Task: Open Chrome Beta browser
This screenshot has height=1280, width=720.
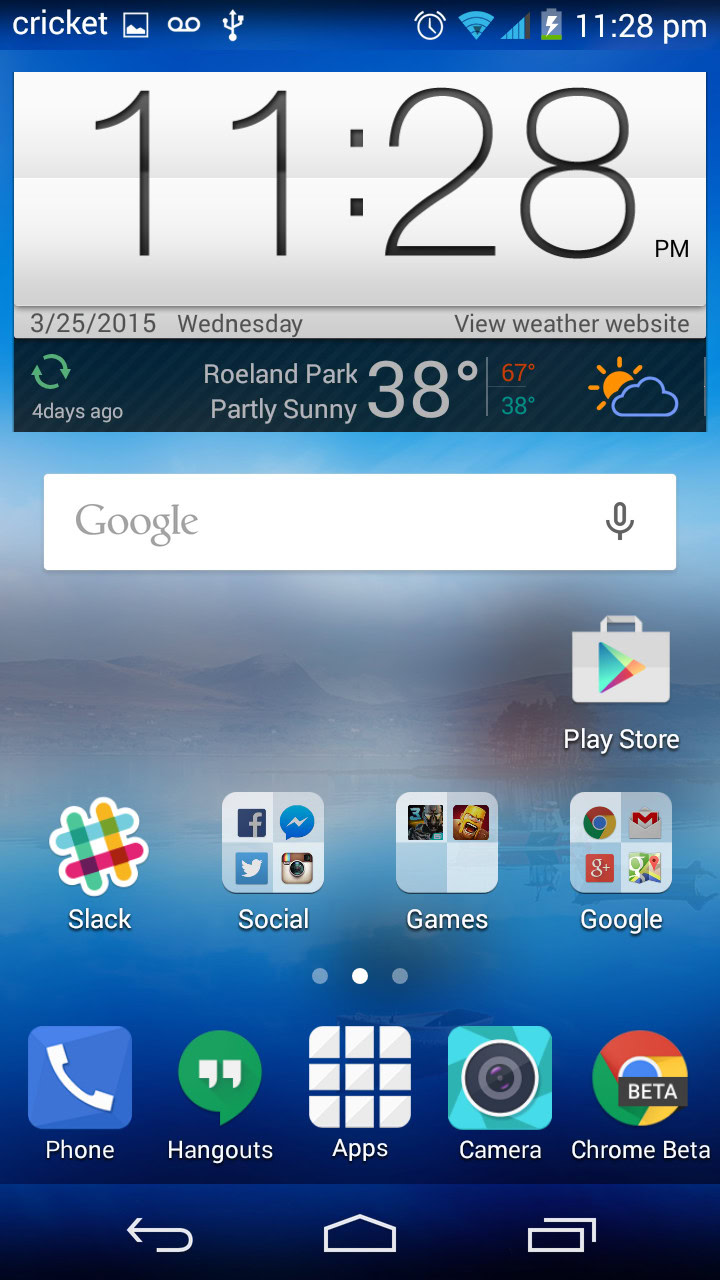Action: [x=640, y=1077]
